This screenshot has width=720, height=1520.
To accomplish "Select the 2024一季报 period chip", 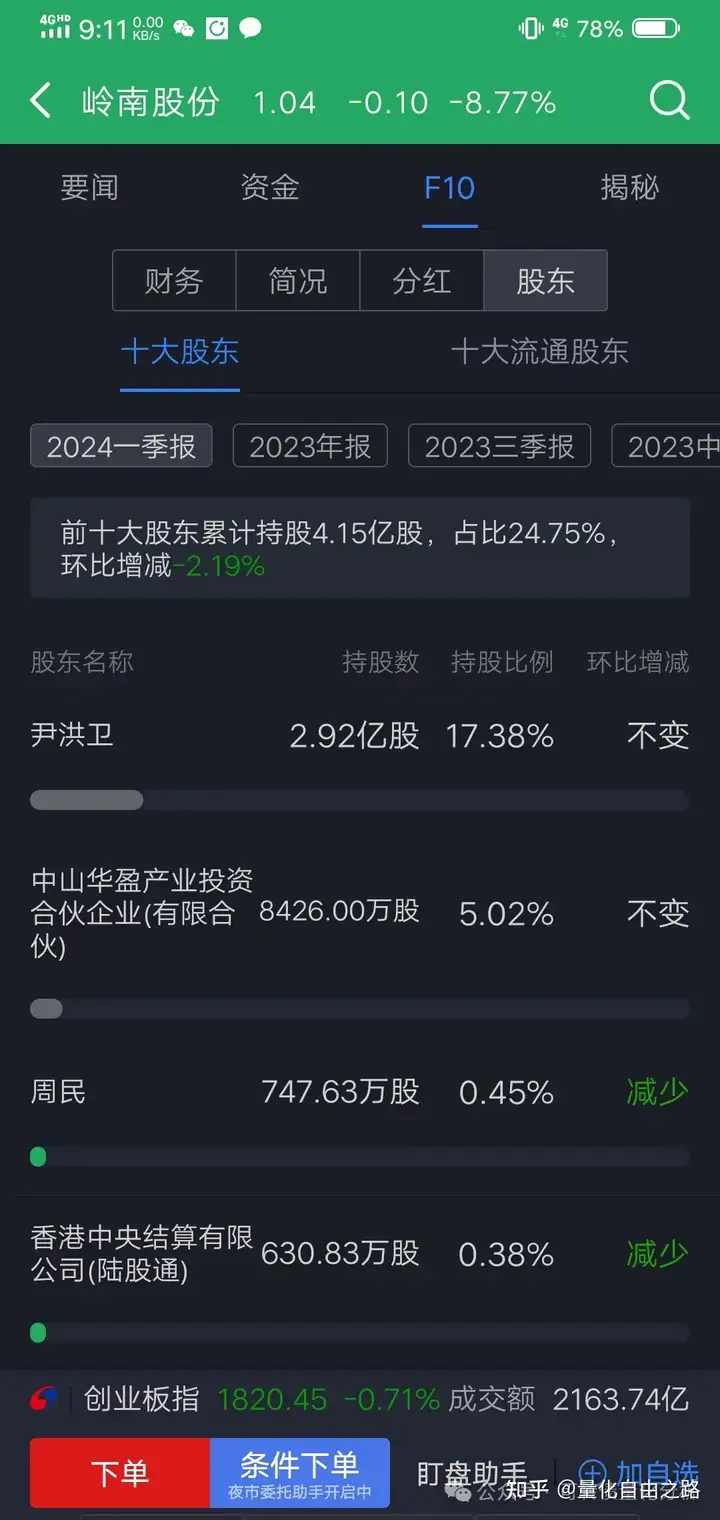I will (121, 446).
